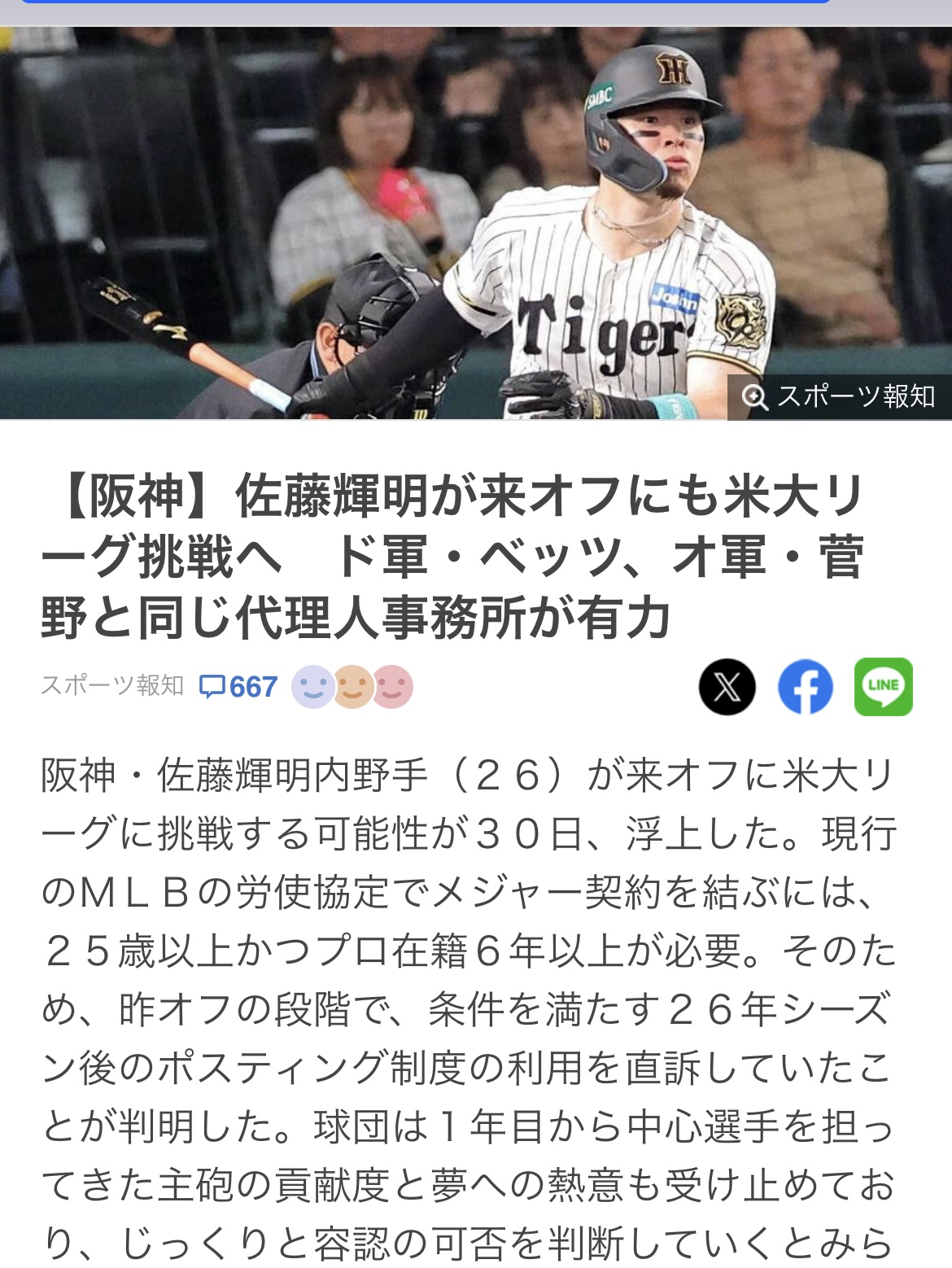Open the emoji reactions
The height and width of the screenshot is (1268, 952).
coord(352,687)
